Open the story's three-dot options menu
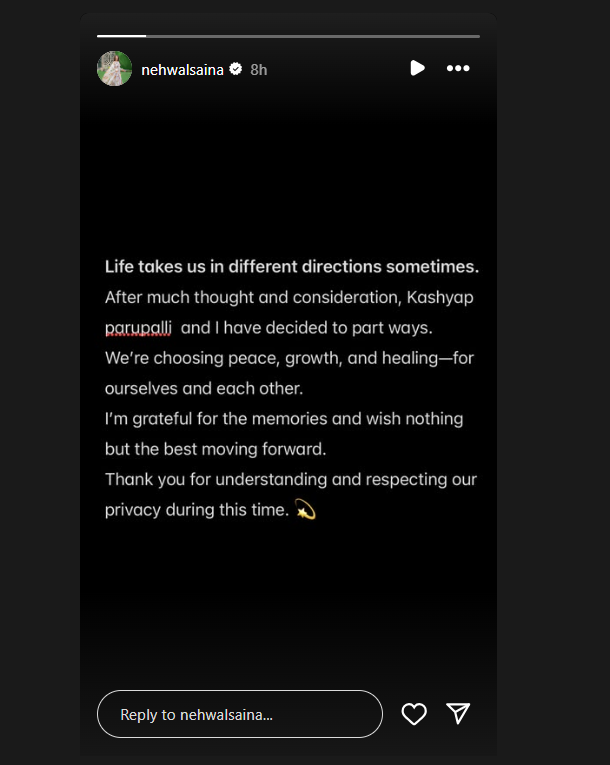This screenshot has height=765, width=610. [x=458, y=68]
